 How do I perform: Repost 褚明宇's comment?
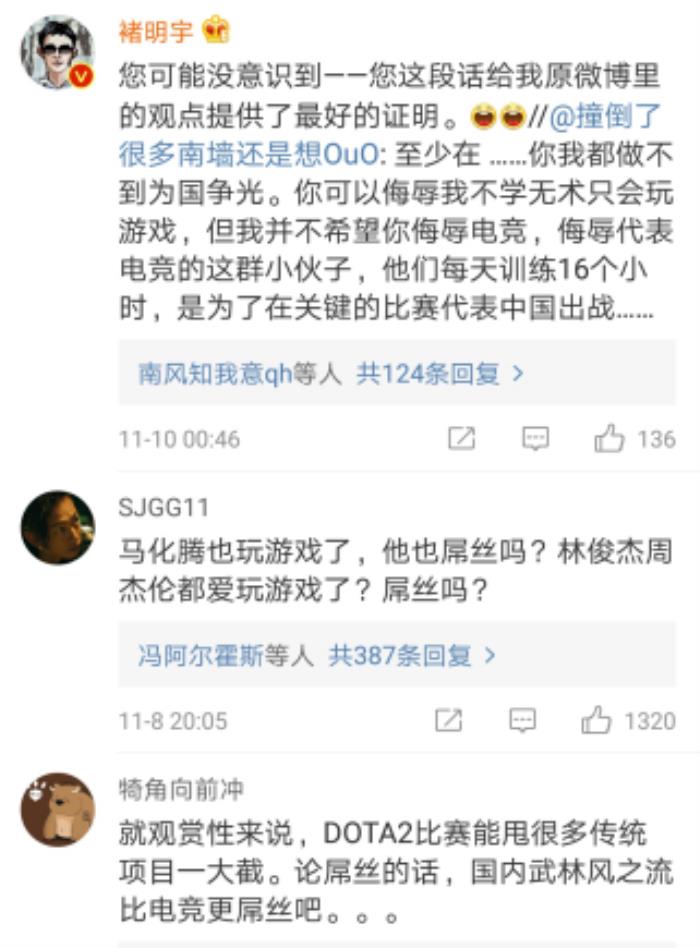[x=461, y=438]
